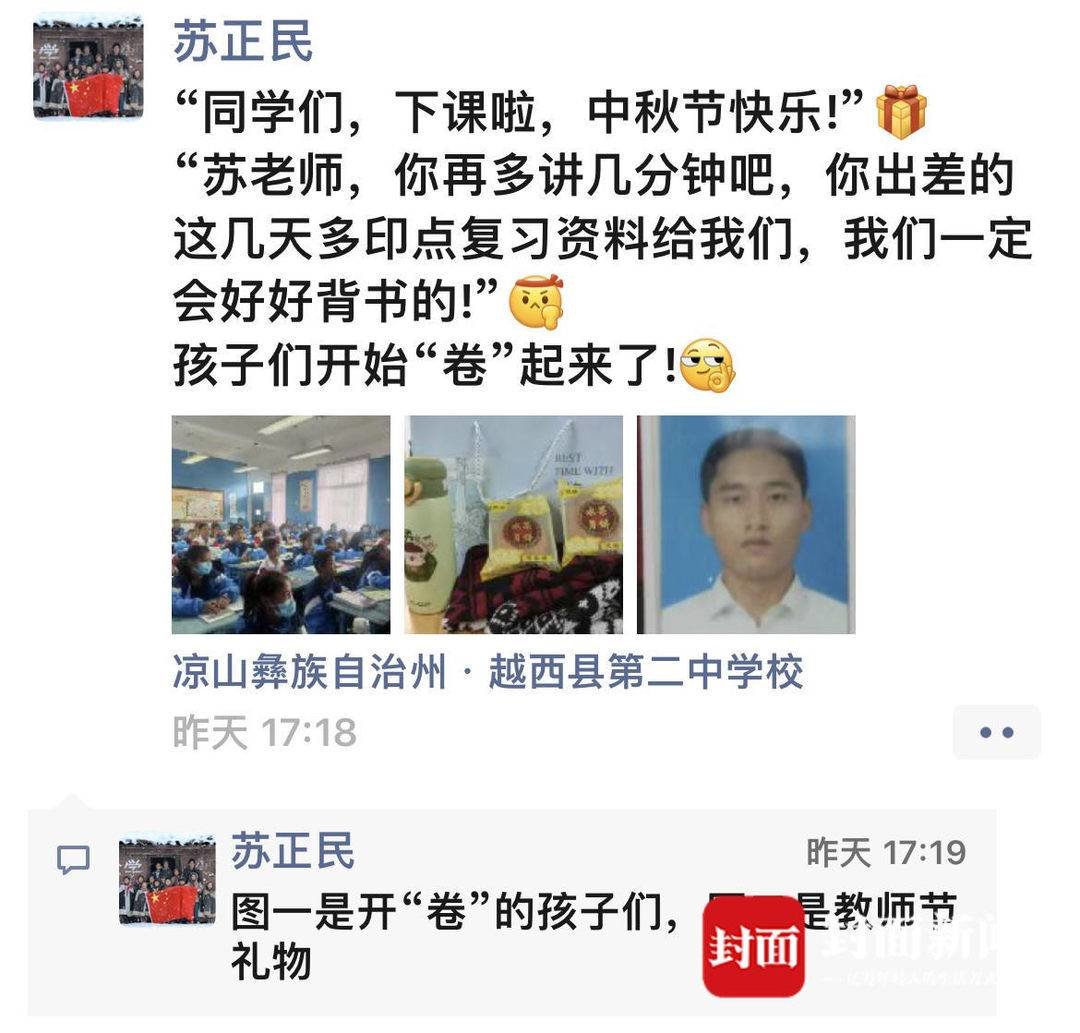Tap the commenter name 苏正民 in the comments
Screen dimensions: 1080x1033
pyautogui.click(x=293, y=851)
